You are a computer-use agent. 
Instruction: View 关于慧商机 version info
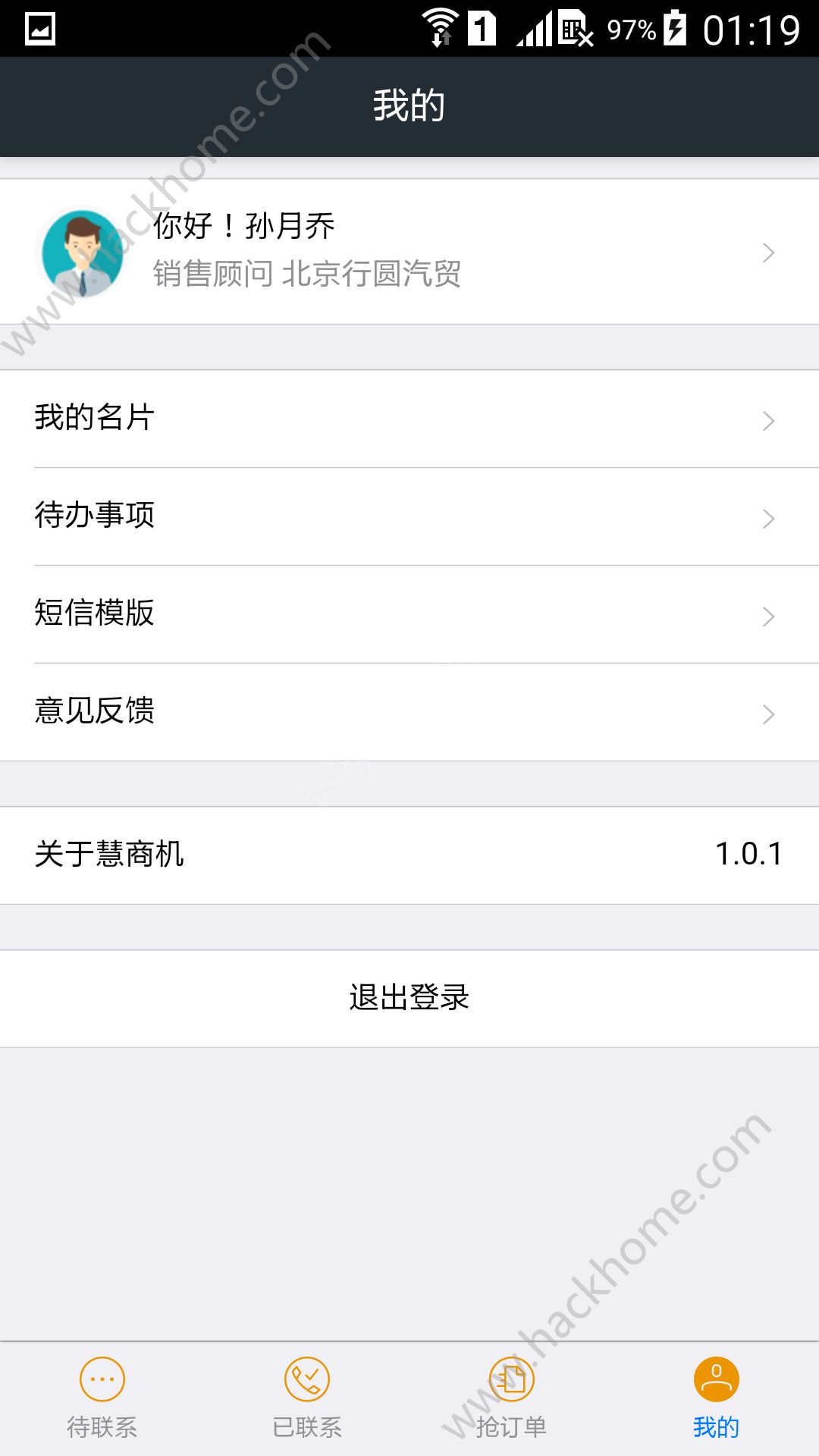[x=409, y=855]
